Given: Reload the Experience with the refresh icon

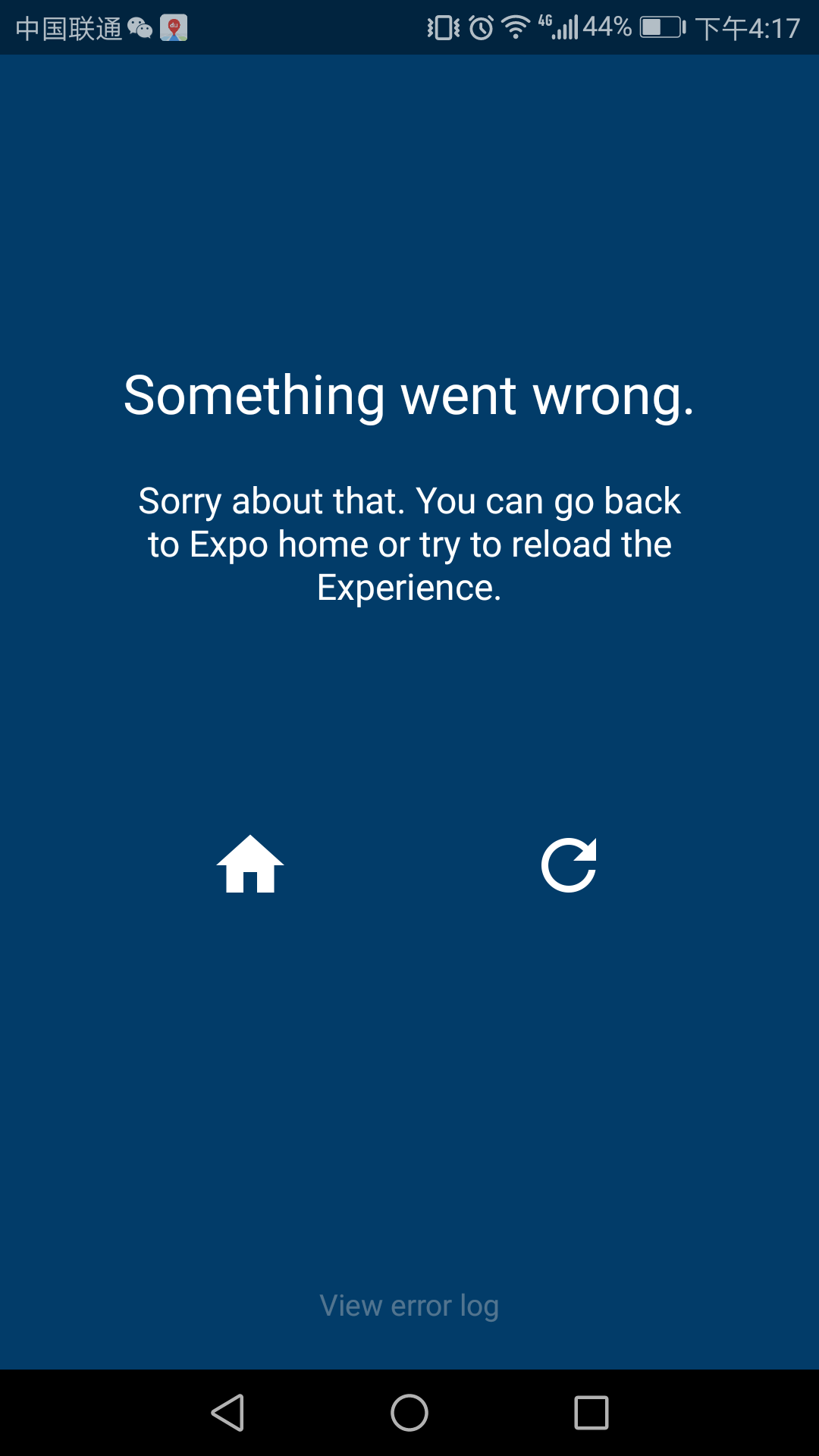Looking at the screenshot, I should 569,865.
